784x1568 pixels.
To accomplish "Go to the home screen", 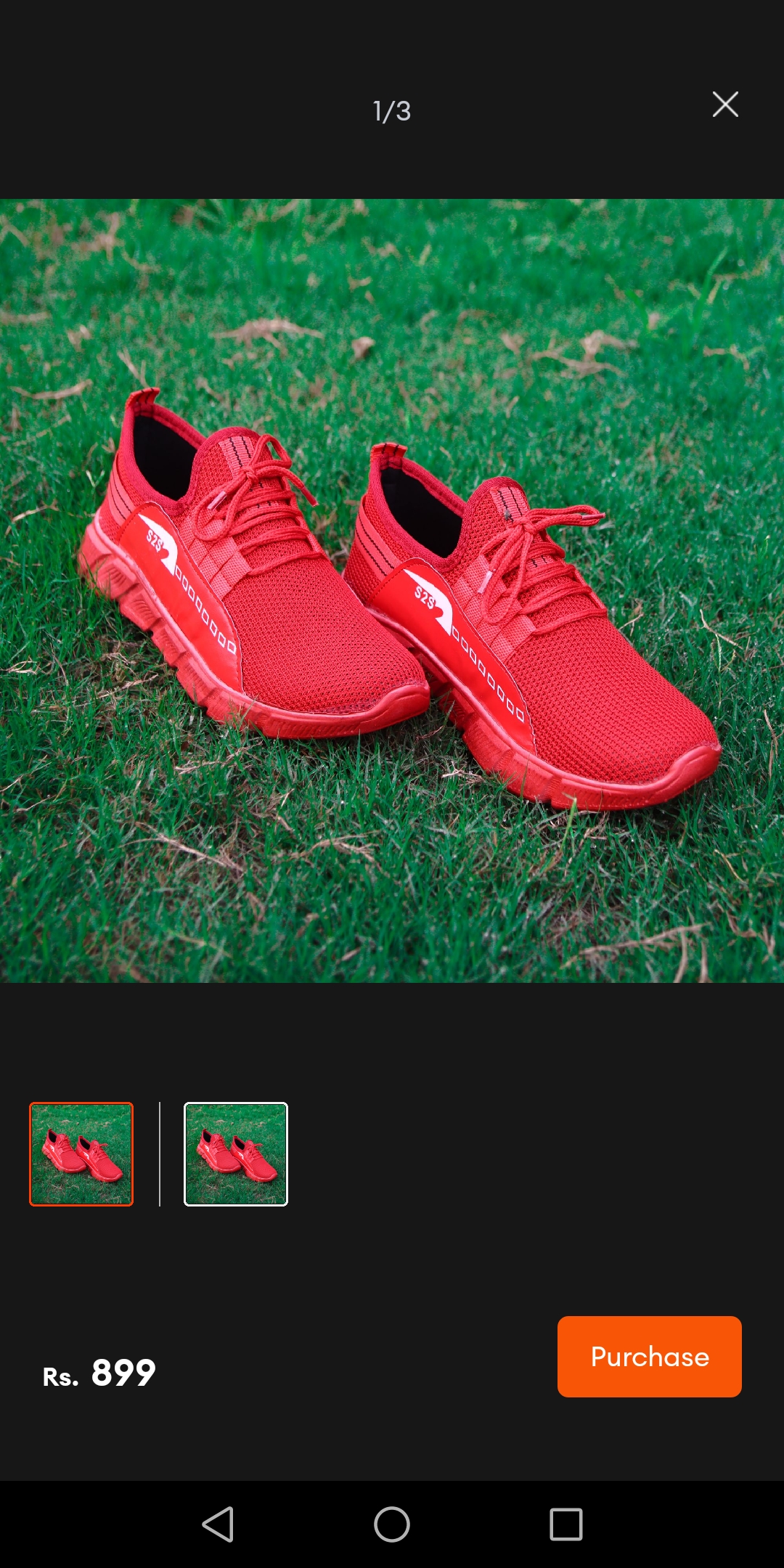I will pos(392,1524).
